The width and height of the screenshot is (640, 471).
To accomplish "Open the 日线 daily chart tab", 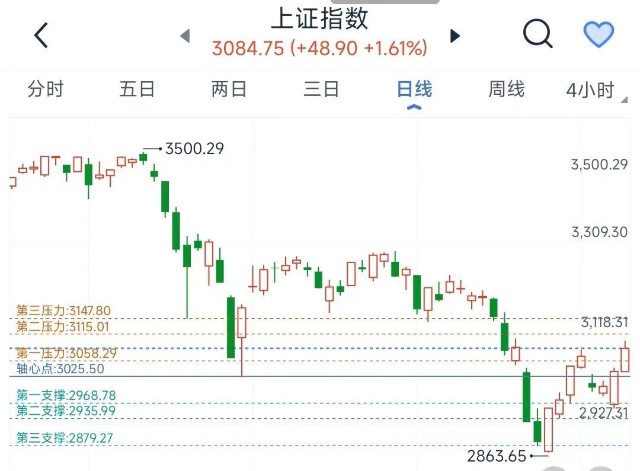I will coord(414,89).
